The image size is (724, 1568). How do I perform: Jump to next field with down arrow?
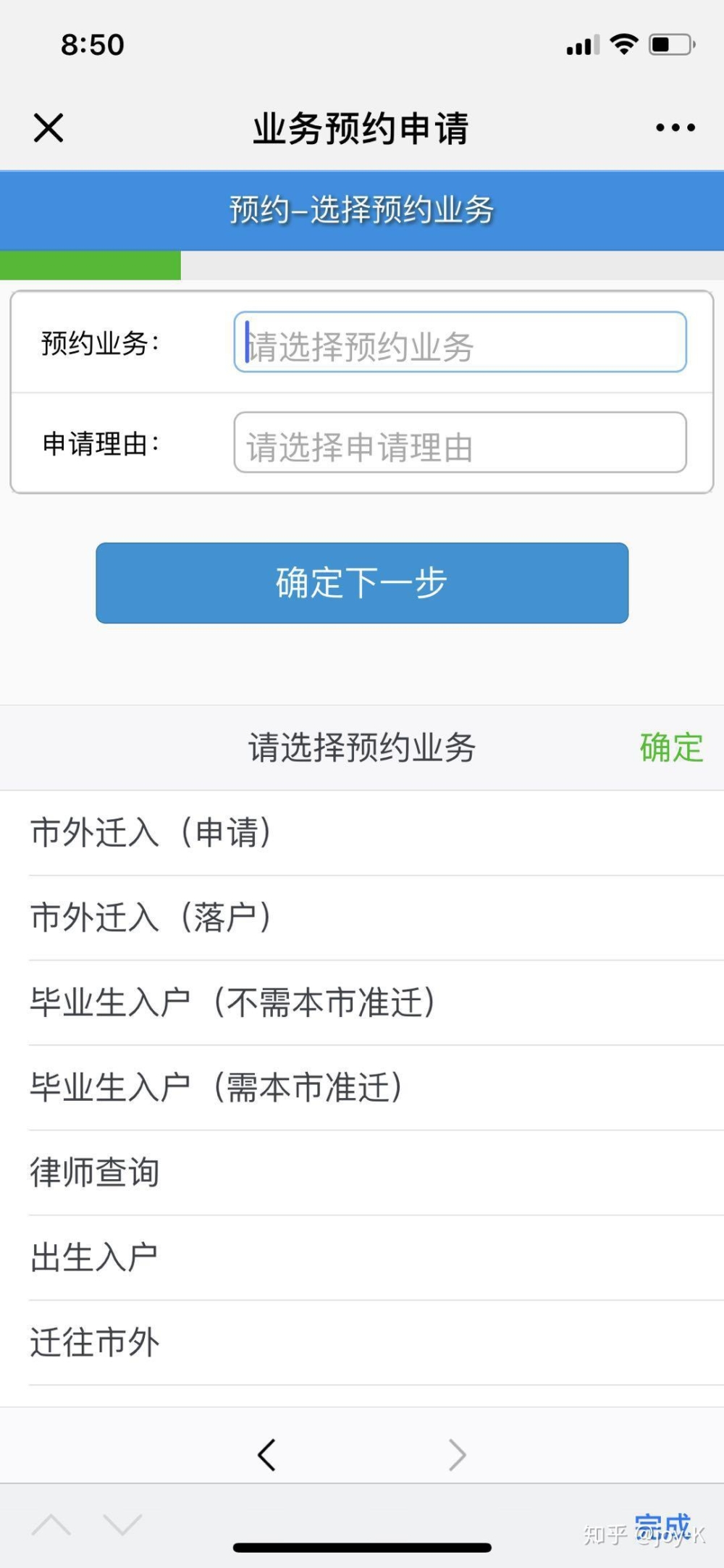coord(122,1524)
